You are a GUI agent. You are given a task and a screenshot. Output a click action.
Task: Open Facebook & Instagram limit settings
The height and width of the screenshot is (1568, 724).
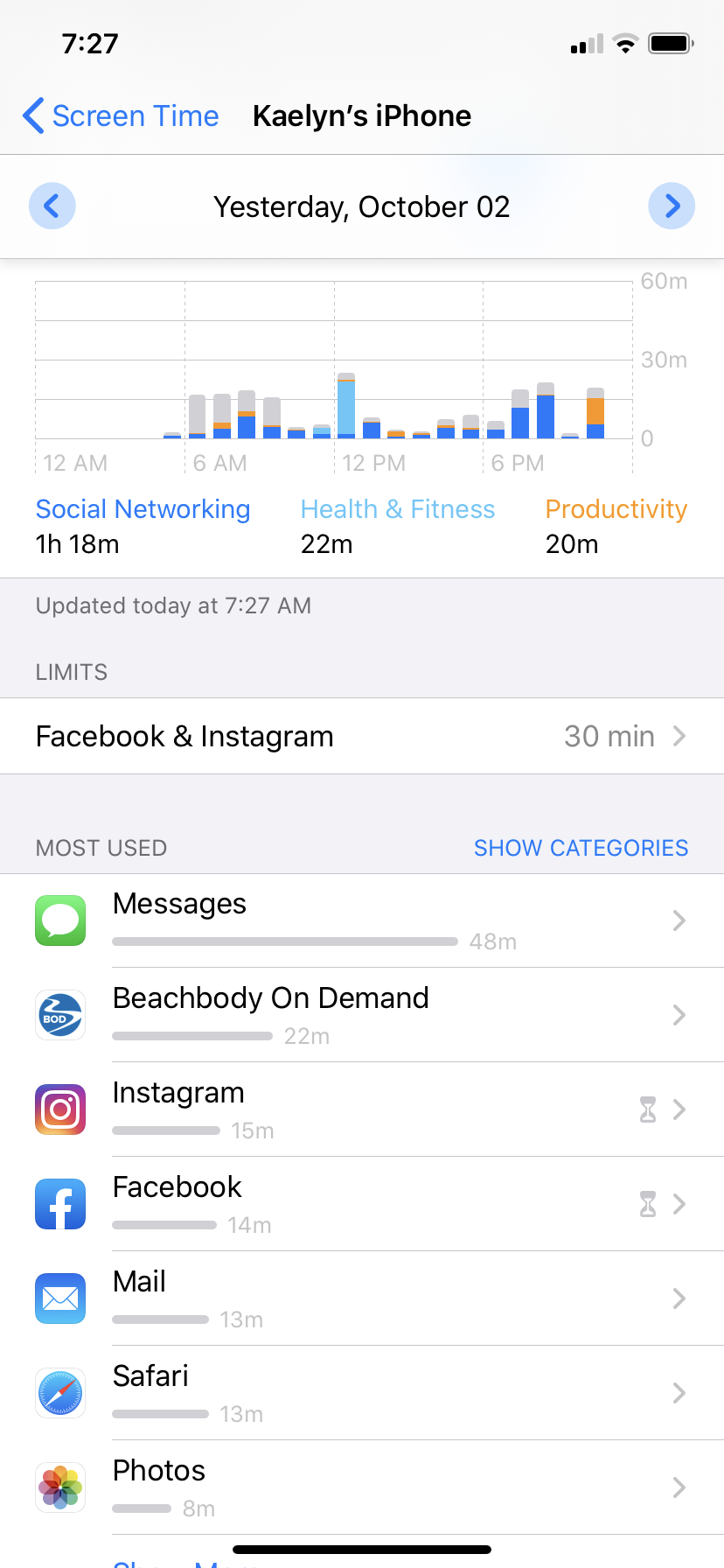pyautogui.click(x=362, y=737)
